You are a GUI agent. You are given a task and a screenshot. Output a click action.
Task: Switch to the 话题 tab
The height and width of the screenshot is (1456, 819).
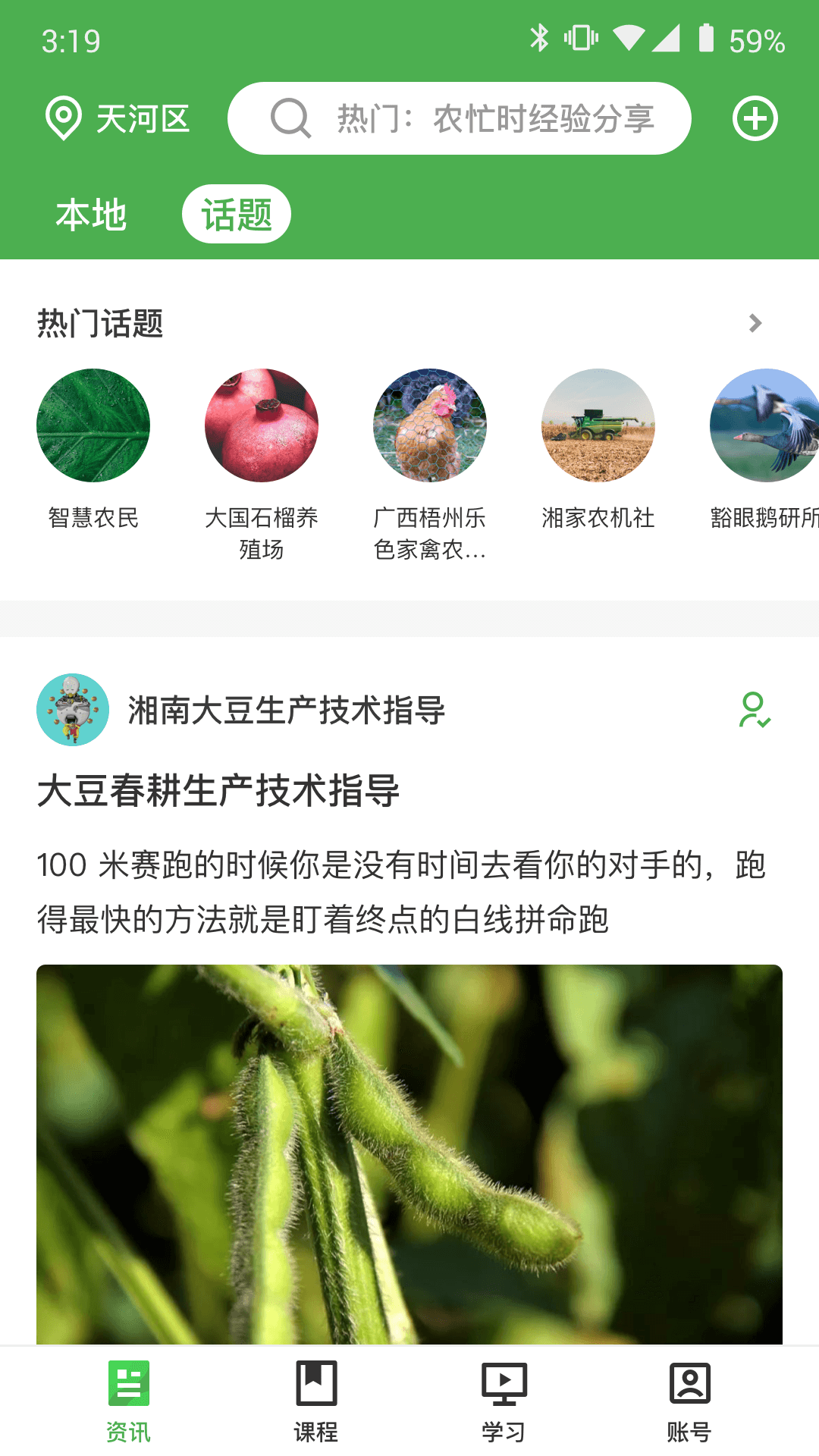coord(237,214)
